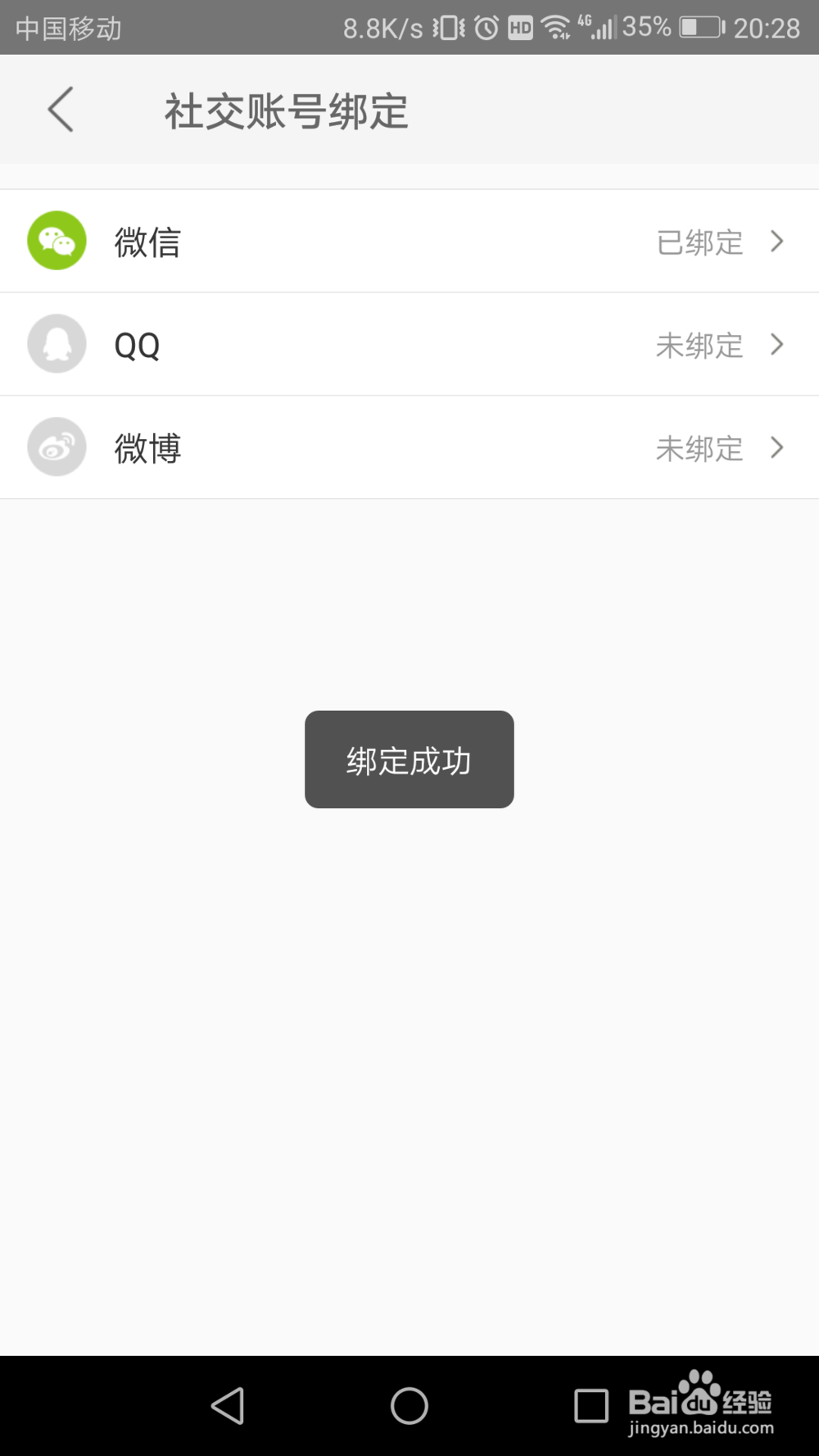The width and height of the screenshot is (819, 1456).
Task: Tap the QQ penguin icon
Action: coord(57,344)
